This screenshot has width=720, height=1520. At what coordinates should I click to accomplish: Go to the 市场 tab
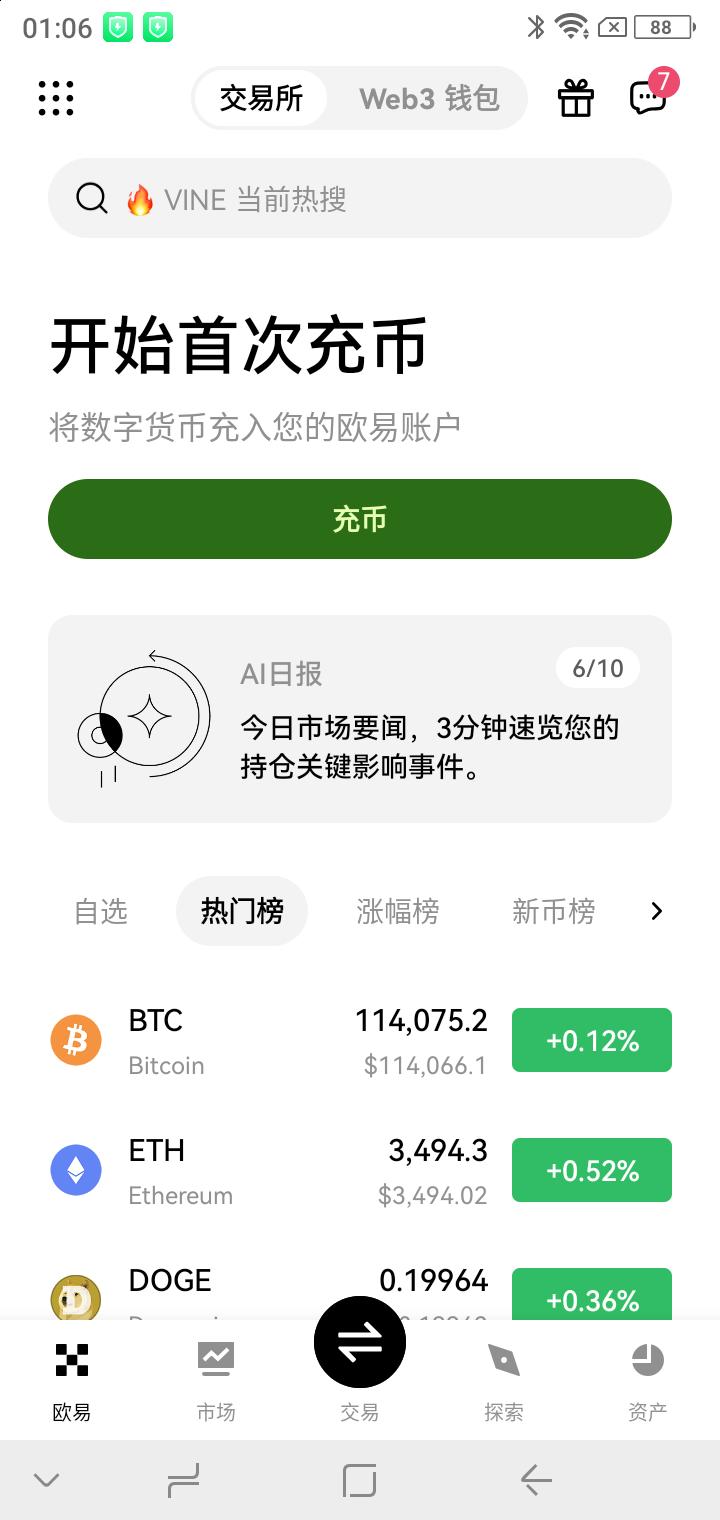point(216,1380)
